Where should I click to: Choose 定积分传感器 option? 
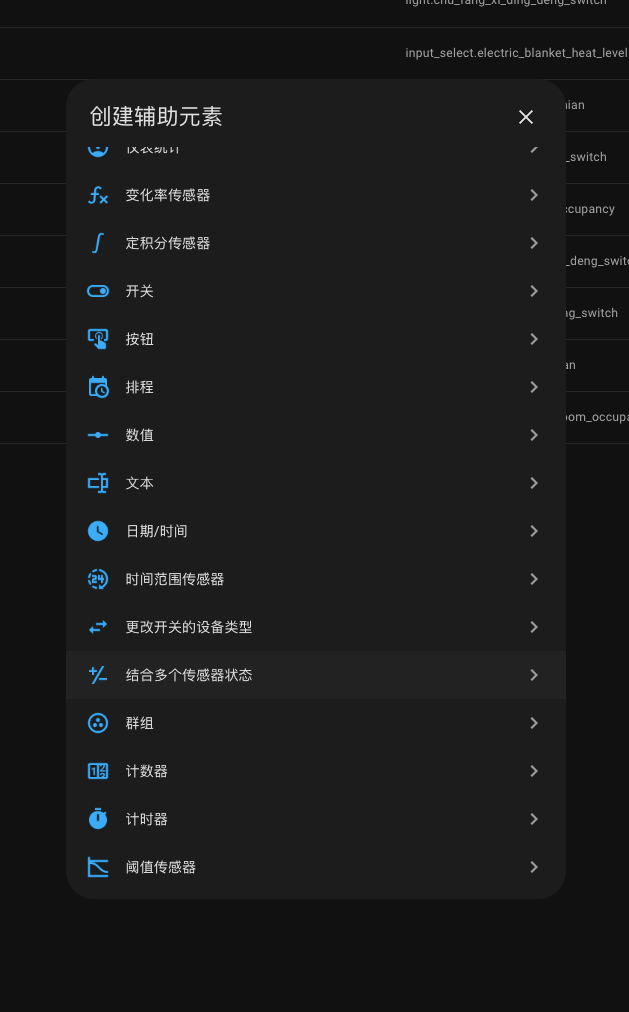(x=315, y=243)
